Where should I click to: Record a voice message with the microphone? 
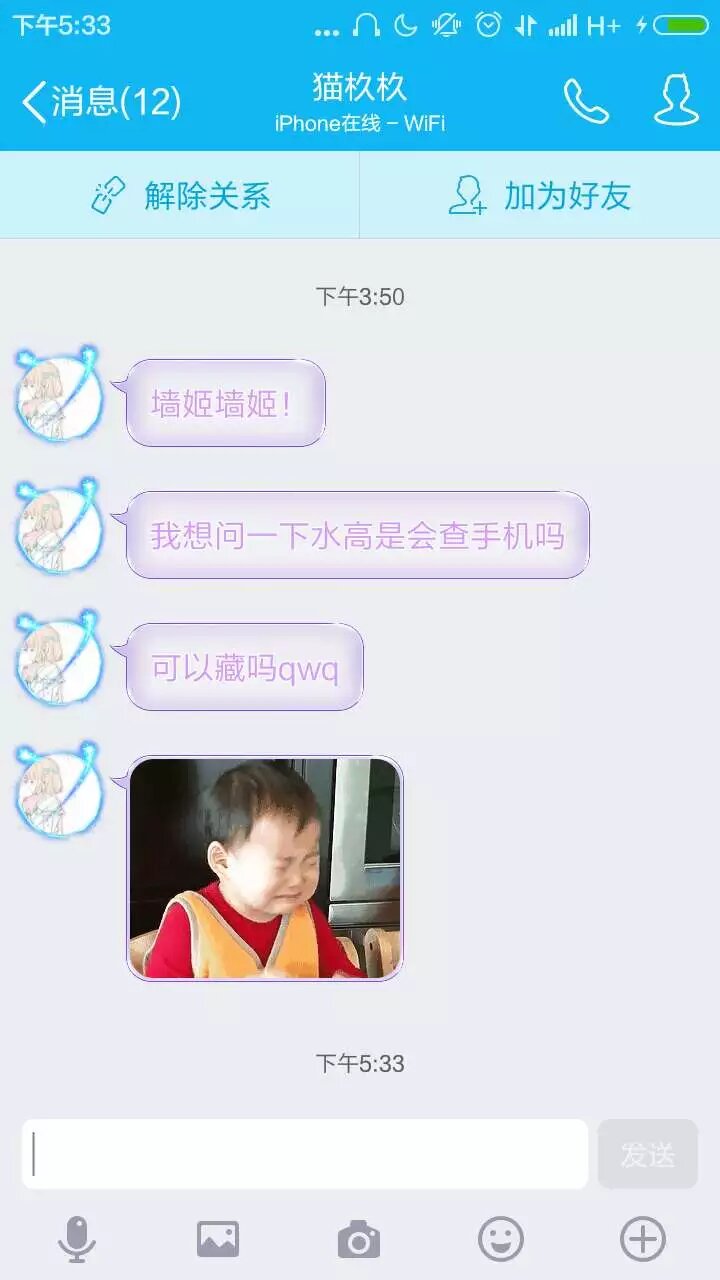(76, 1240)
